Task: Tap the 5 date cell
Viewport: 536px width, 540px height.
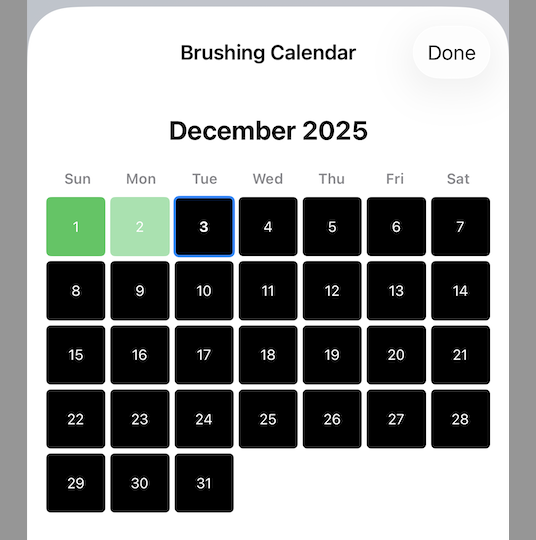Action: click(x=332, y=227)
